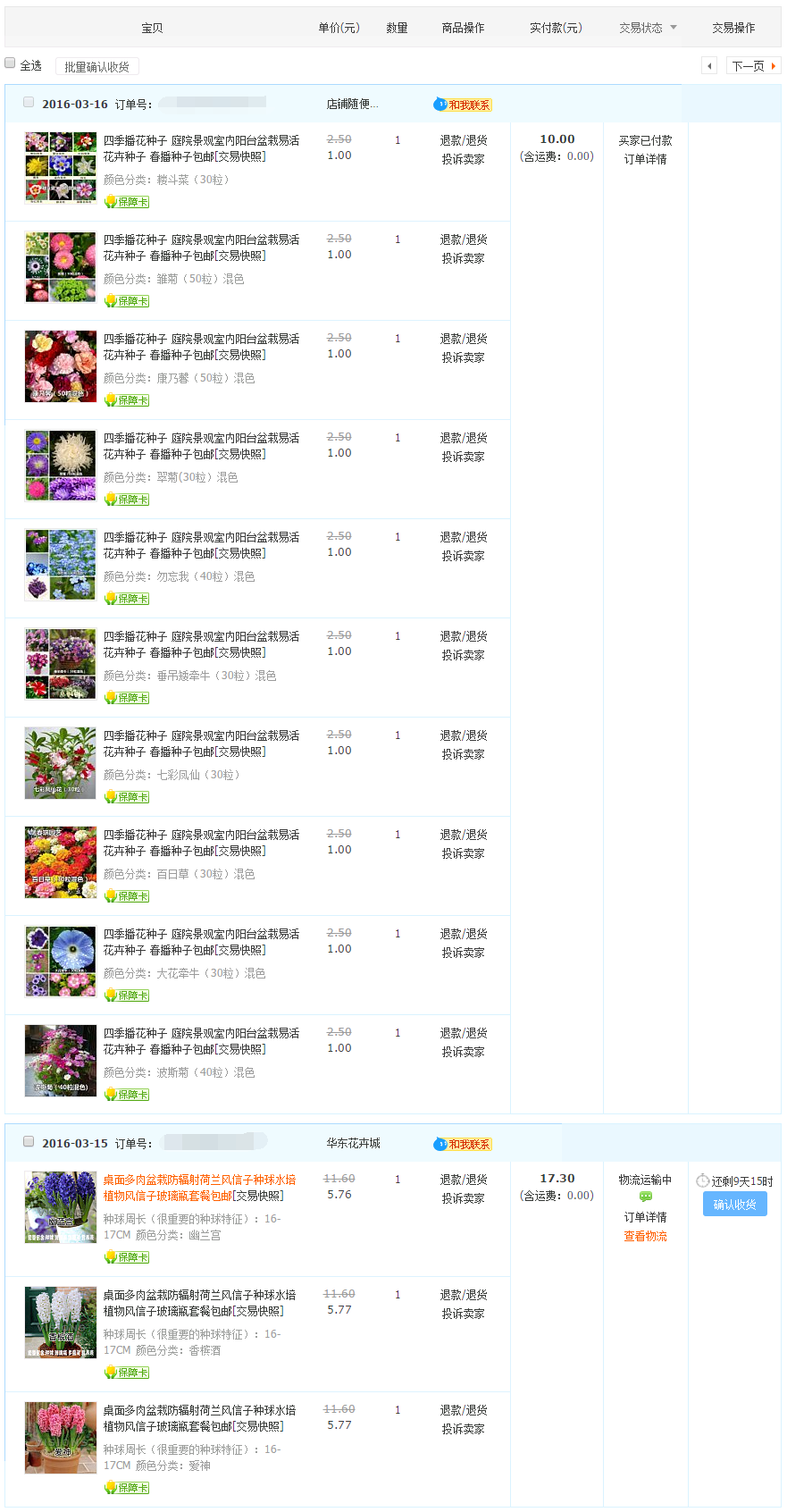Image resolution: width=787 pixels, height=1512 pixels.
Task: Check the 全选 select-all checkbox
Action: coord(11,63)
